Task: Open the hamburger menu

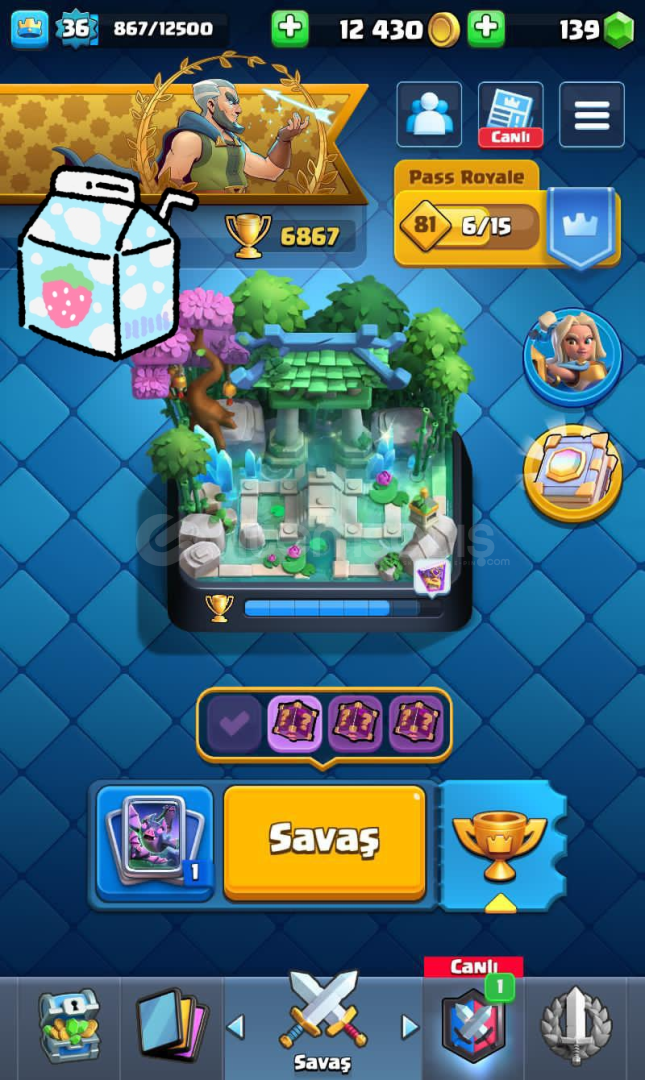Action: [x=591, y=114]
